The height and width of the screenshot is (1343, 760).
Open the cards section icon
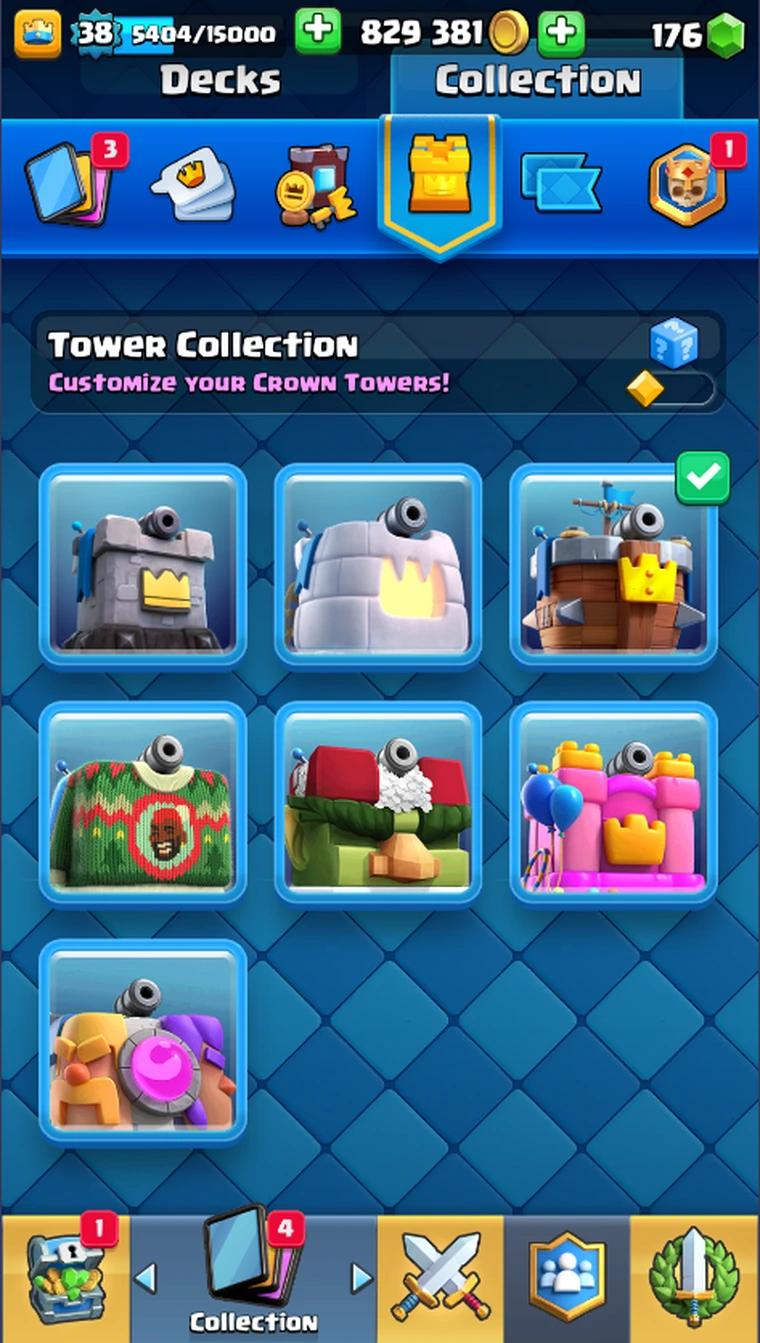(70, 181)
